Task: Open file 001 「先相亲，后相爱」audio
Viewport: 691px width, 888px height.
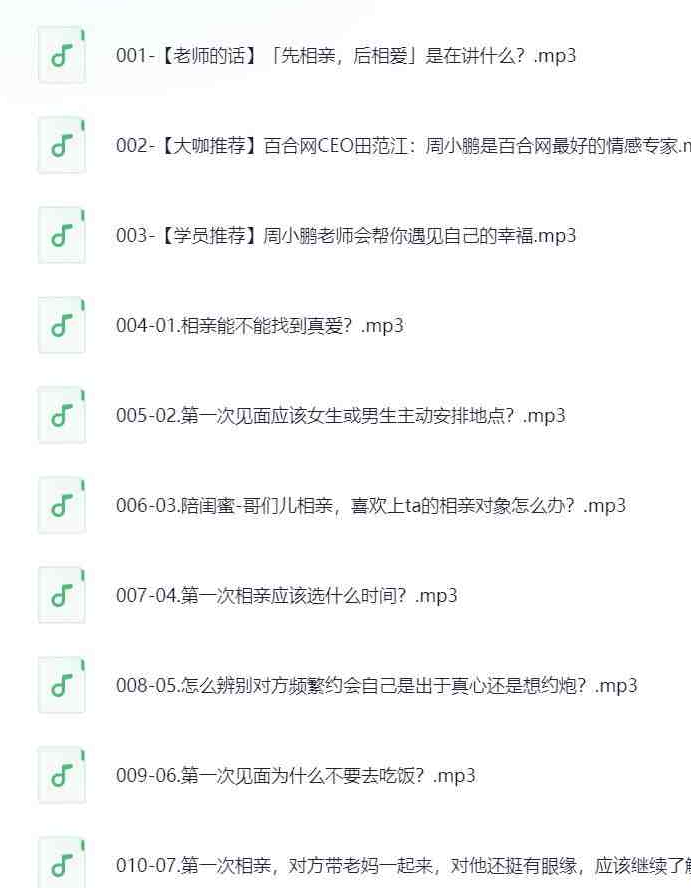Action: pyautogui.click(x=345, y=56)
